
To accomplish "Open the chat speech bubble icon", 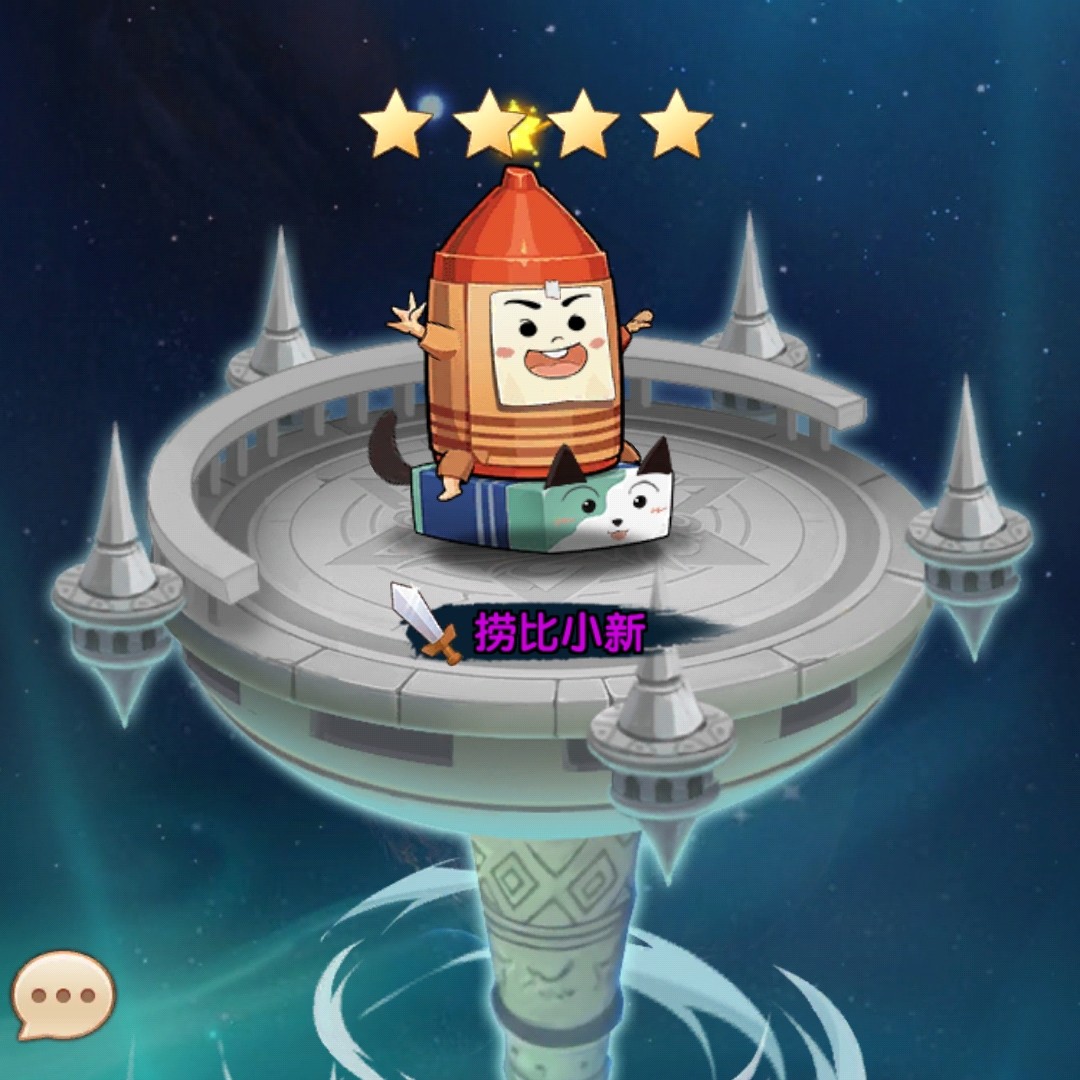I will click(63, 994).
